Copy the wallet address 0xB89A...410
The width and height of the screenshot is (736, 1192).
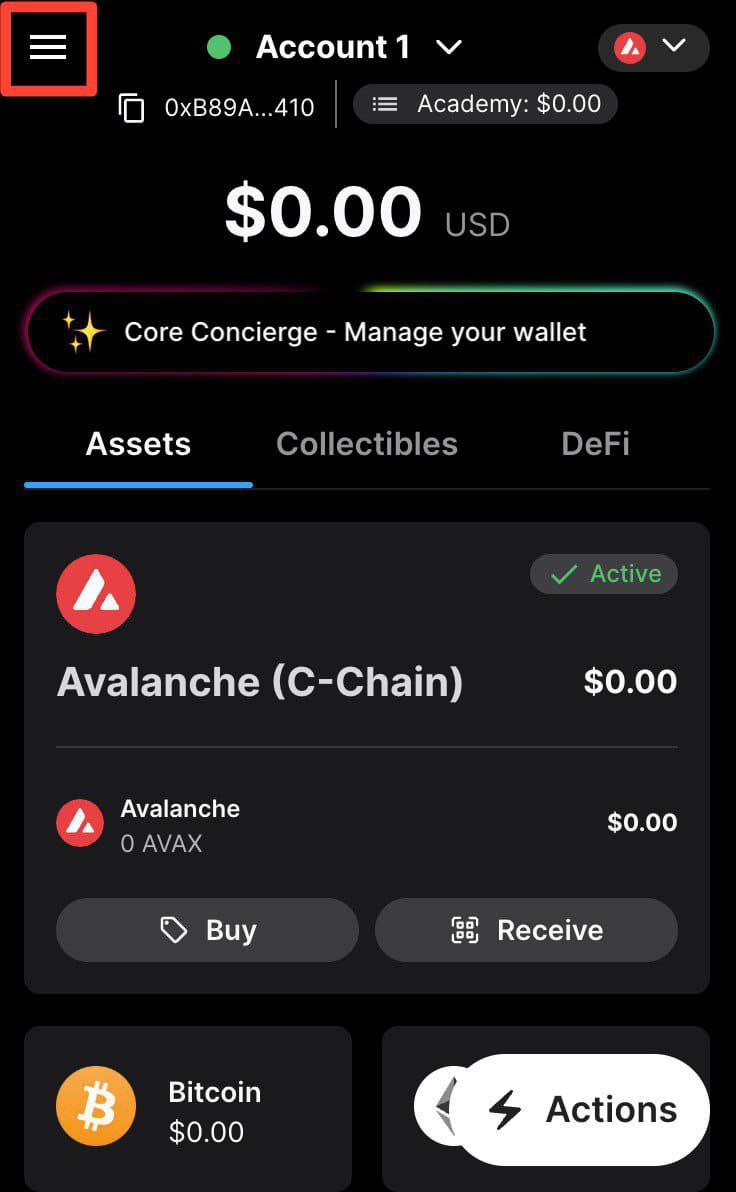click(x=132, y=107)
